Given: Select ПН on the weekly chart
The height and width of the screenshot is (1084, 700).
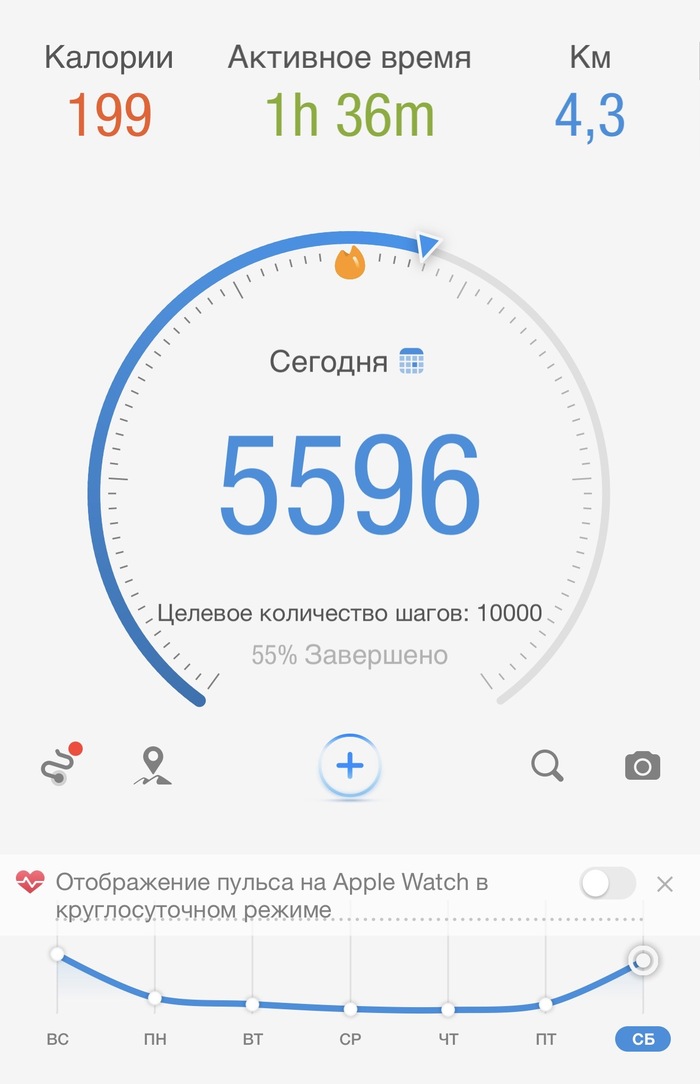Looking at the screenshot, I should 155,1040.
